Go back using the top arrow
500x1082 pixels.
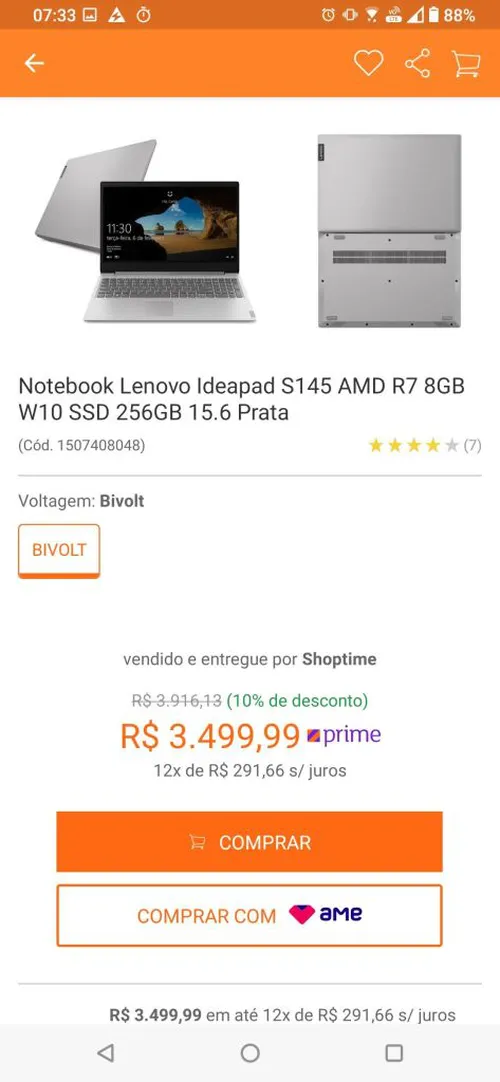coord(34,63)
